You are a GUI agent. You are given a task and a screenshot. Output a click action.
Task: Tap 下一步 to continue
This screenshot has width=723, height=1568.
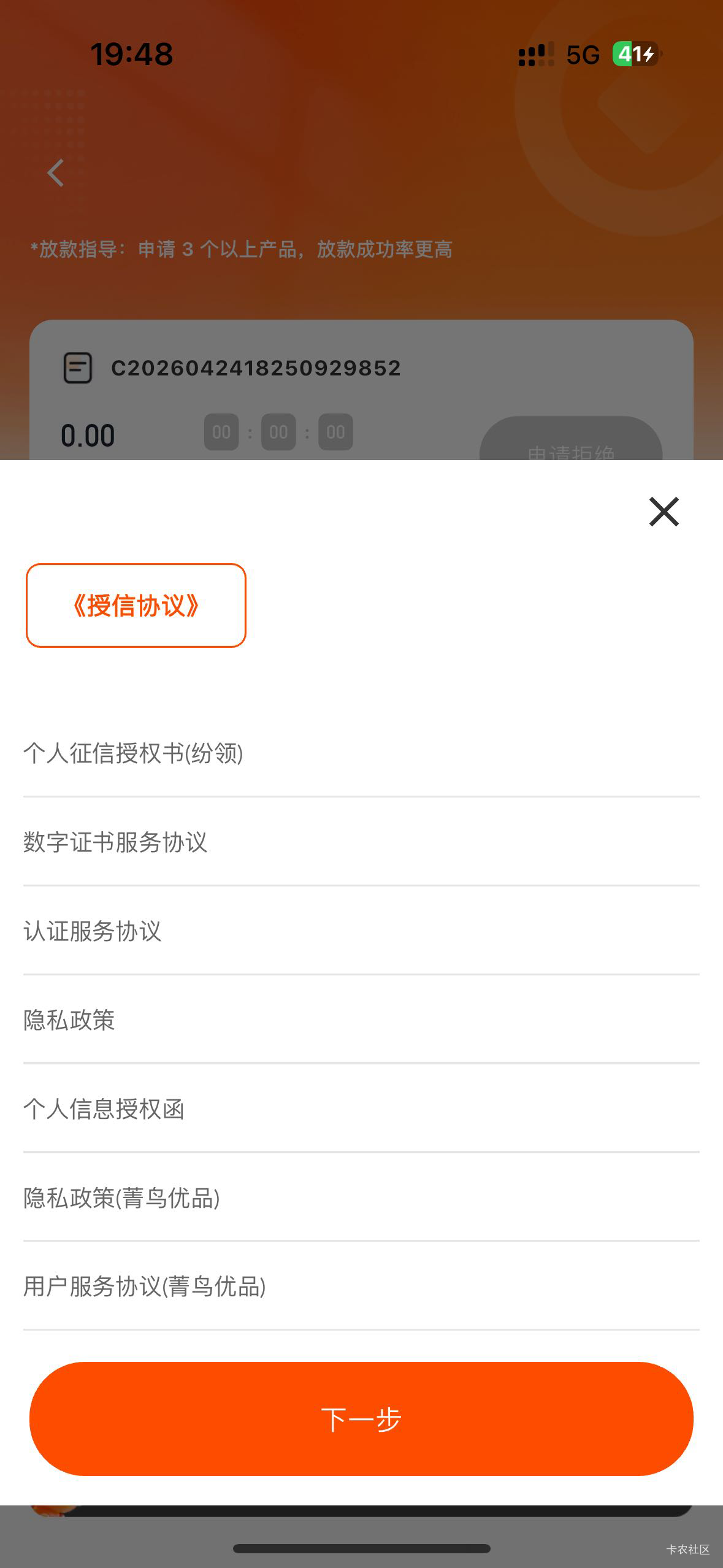pyautogui.click(x=361, y=1419)
